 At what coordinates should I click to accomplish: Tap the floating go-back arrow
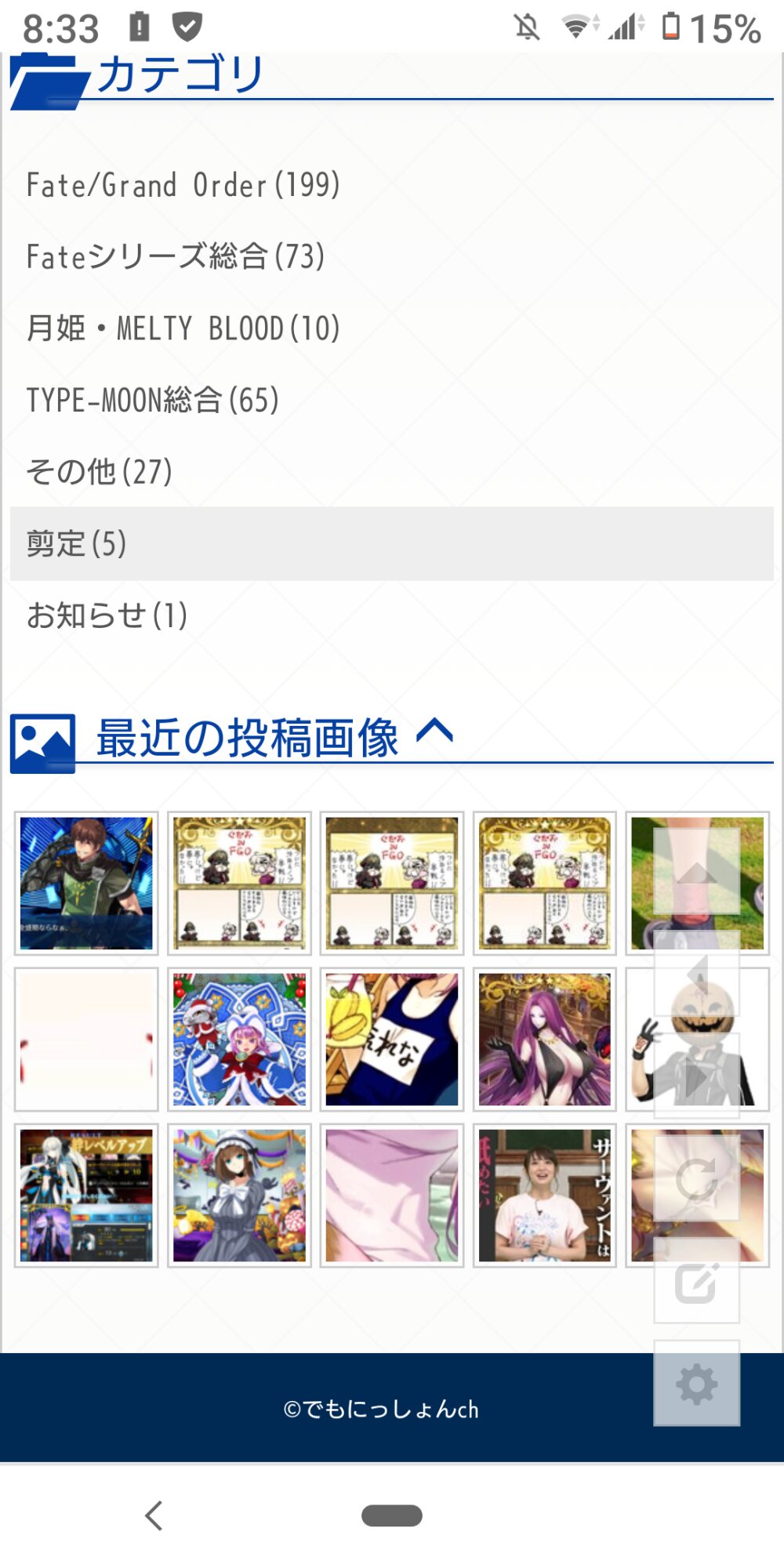coord(696,975)
